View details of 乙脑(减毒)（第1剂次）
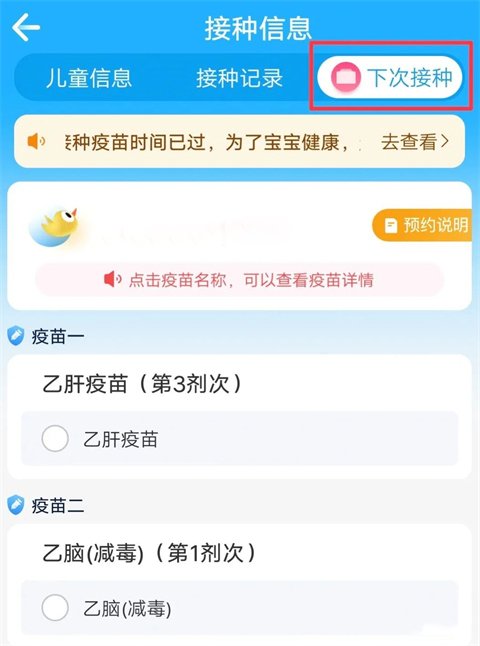The height and width of the screenshot is (646, 480). (x=150, y=553)
